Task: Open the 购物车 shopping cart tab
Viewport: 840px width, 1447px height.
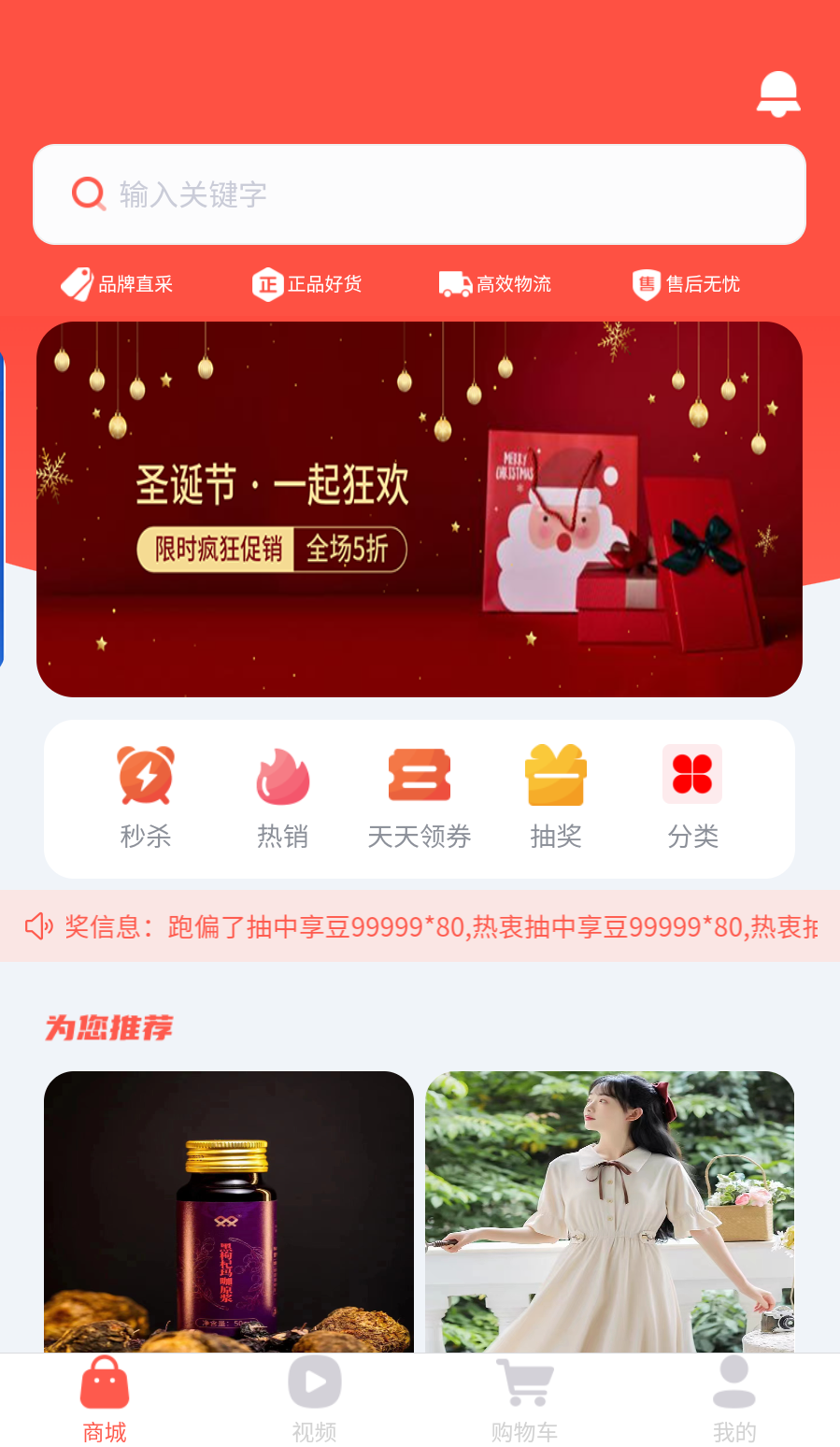Action: tap(524, 1399)
